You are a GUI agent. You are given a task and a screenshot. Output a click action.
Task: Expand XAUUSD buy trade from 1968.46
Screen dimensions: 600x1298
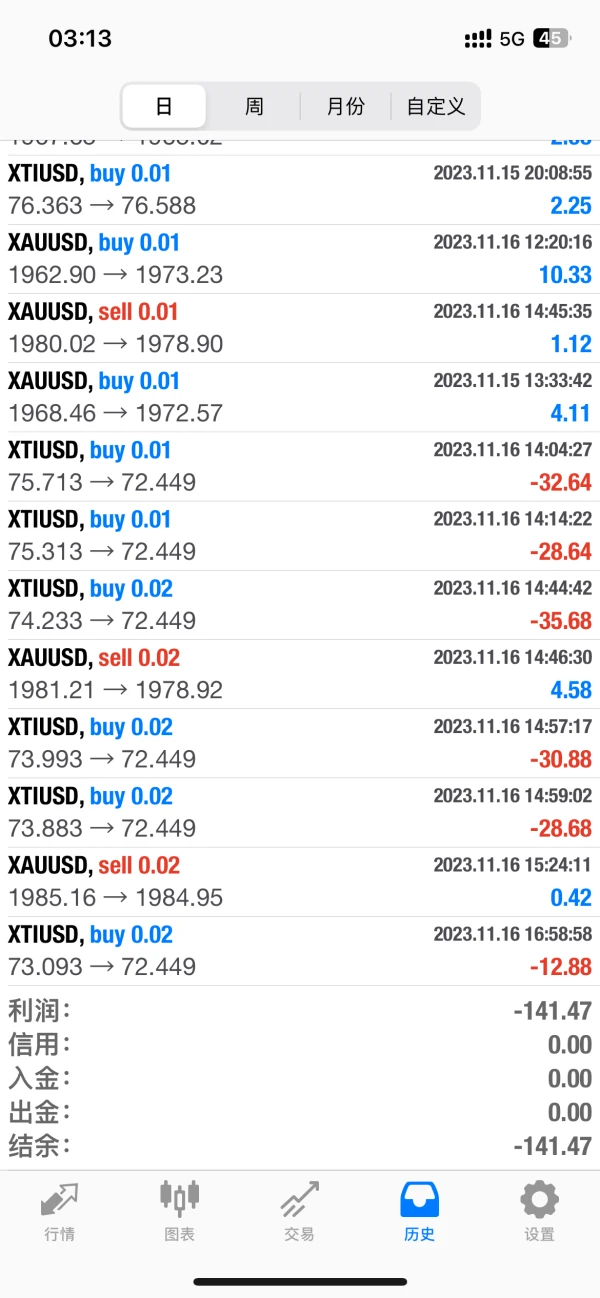pos(300,397)
